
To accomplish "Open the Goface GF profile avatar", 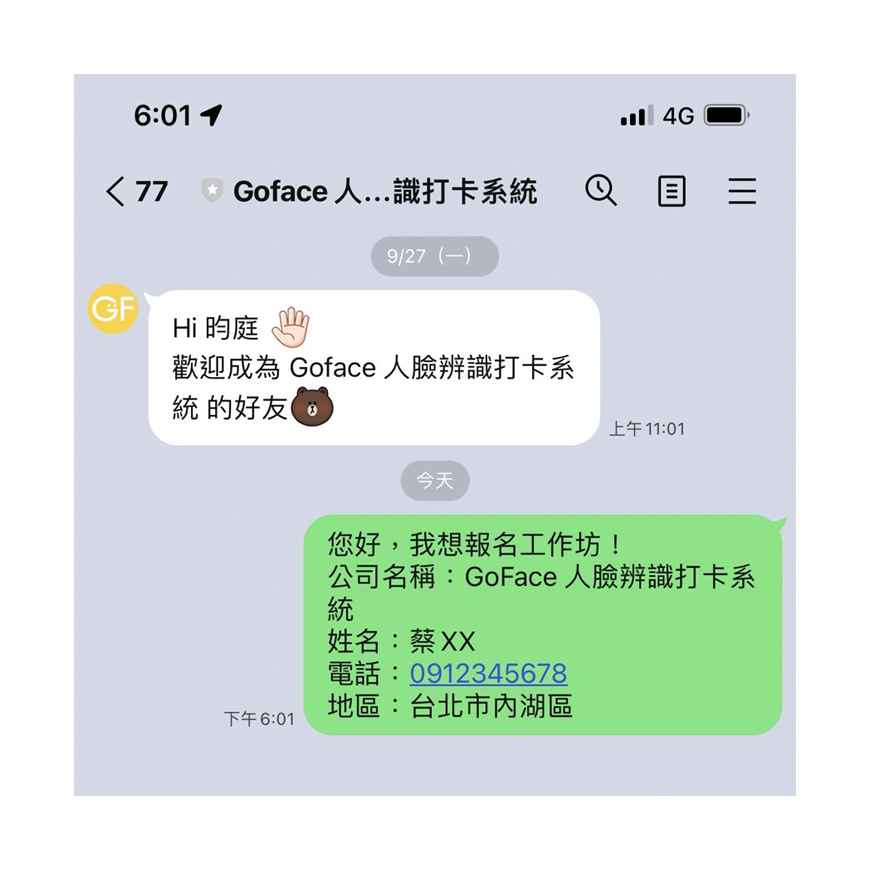I will click(x=113, y=309).
